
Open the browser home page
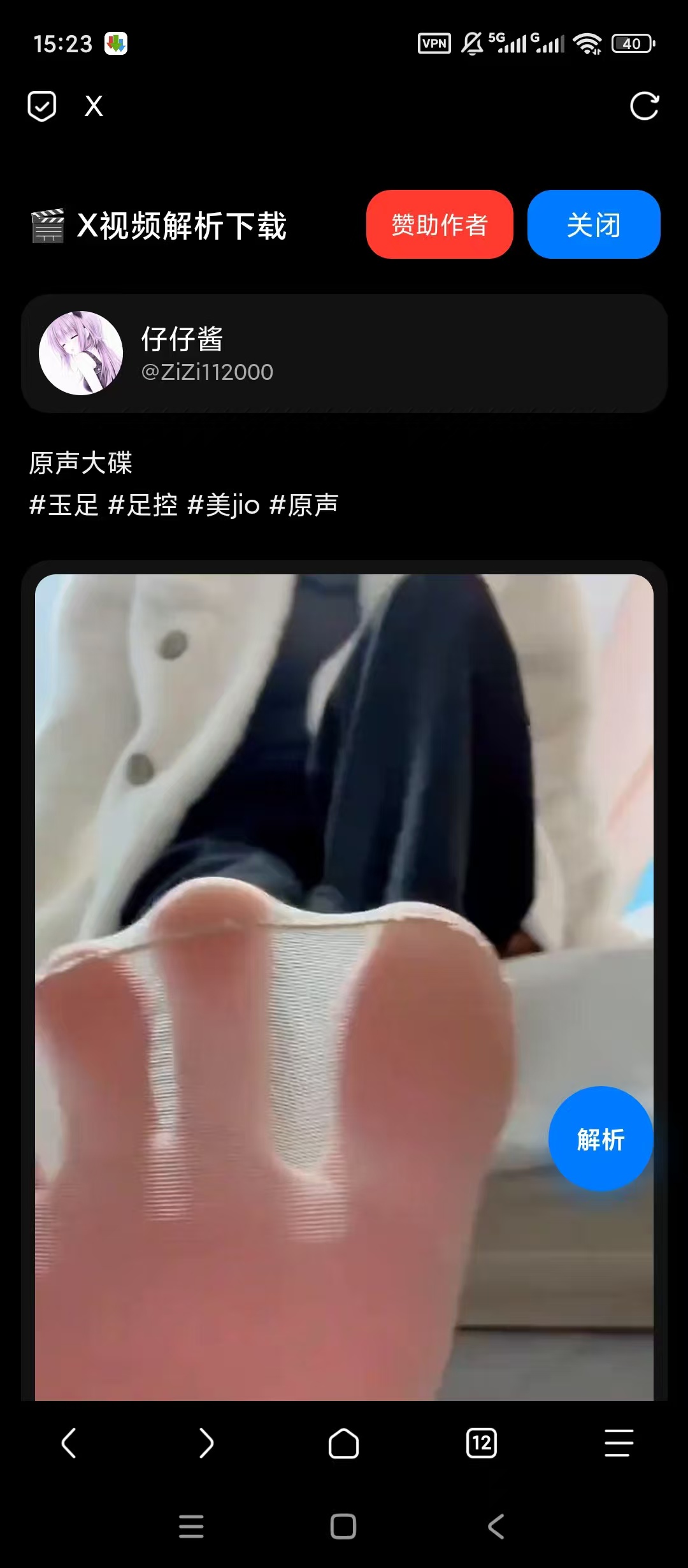coord(344,1443)
